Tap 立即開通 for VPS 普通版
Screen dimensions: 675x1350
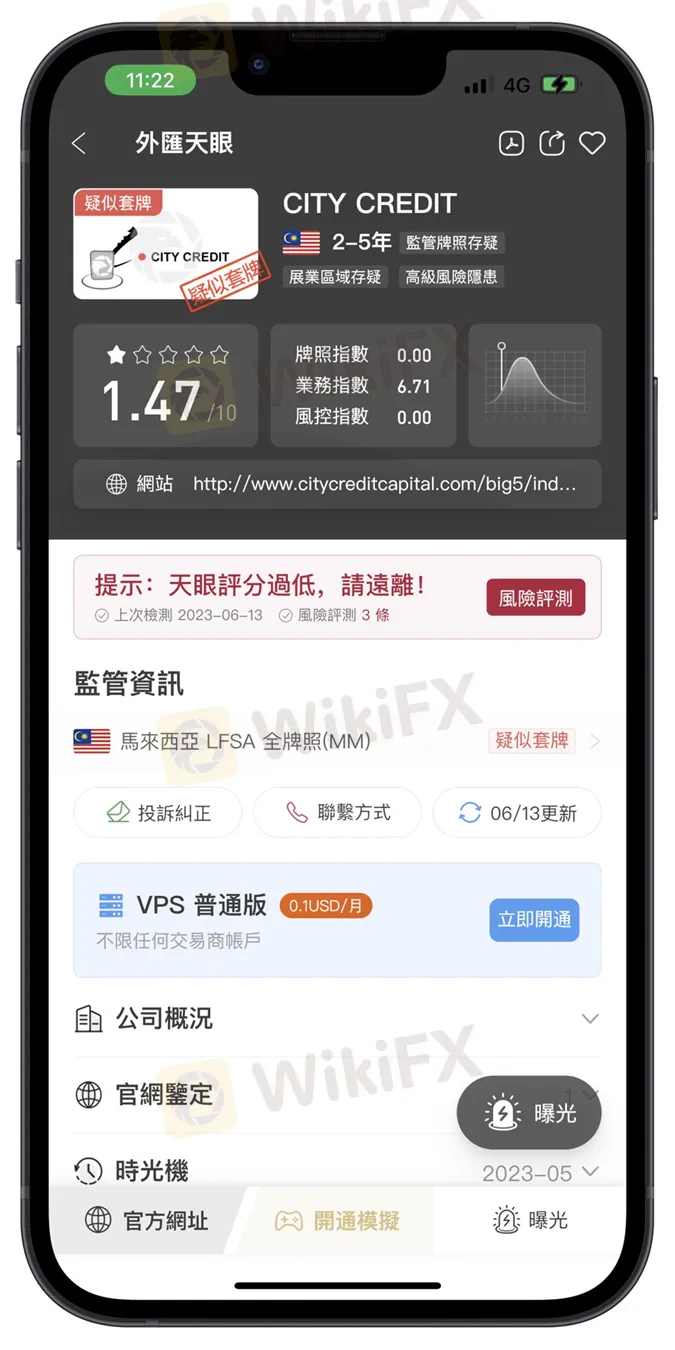pyautogui.click(x=534, y=920)
